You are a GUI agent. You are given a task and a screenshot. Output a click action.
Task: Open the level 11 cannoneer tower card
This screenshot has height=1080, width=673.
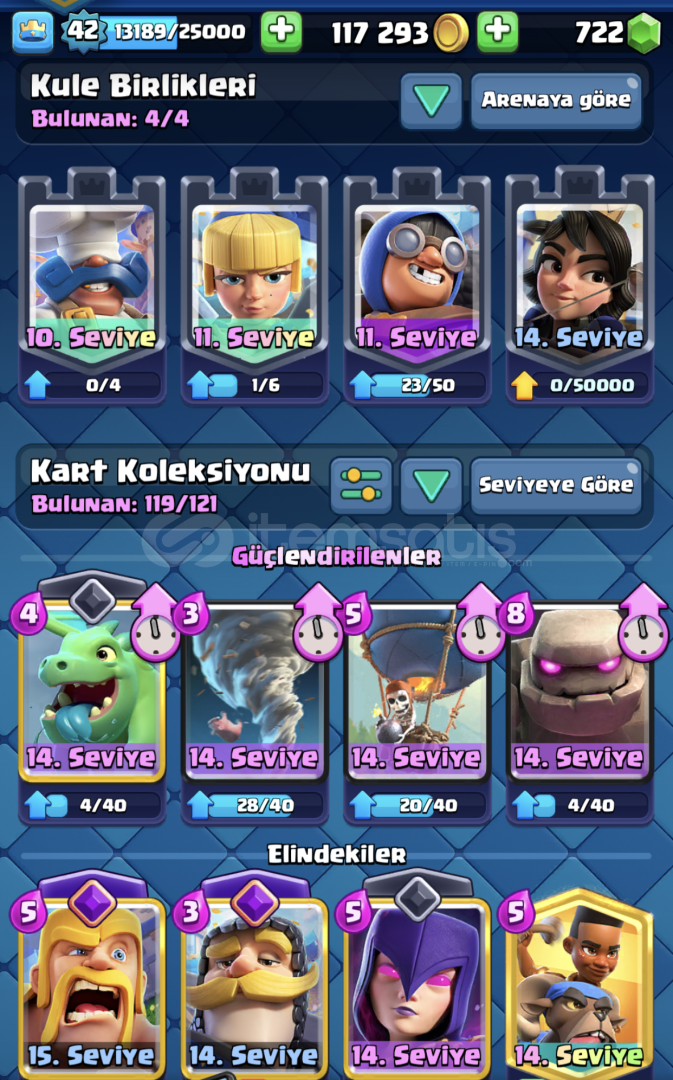[417, 286]
